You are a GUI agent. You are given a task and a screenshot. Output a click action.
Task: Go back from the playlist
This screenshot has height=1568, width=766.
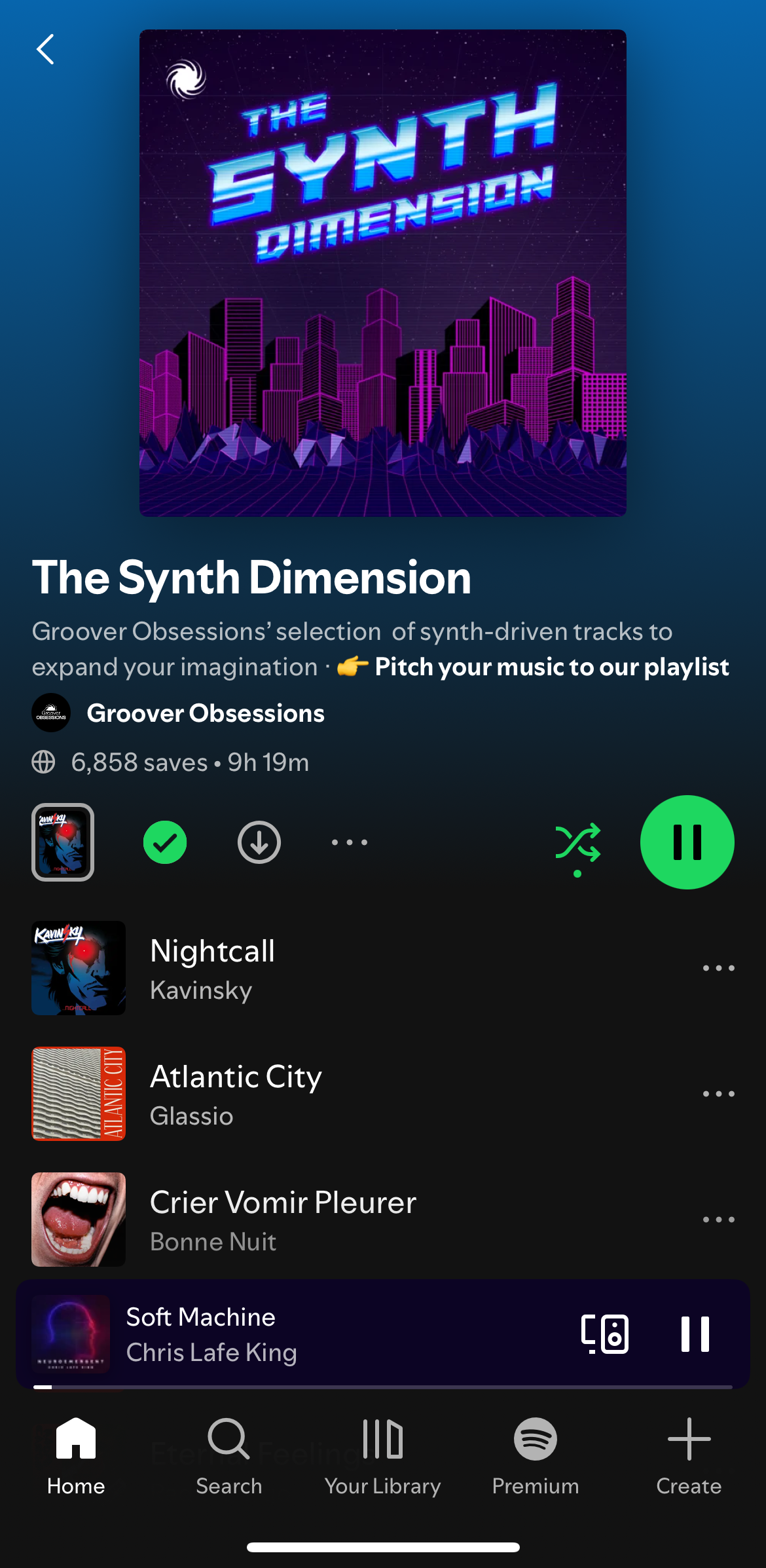[45, 50]
